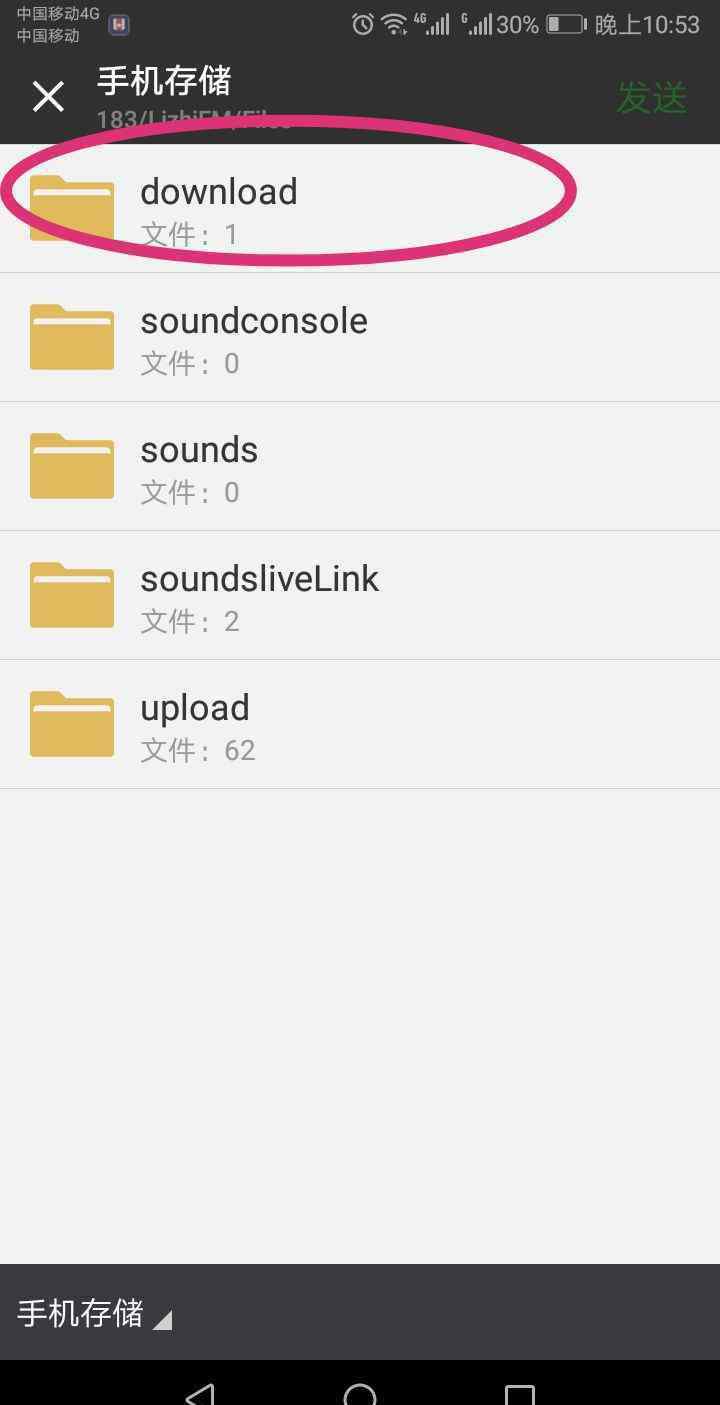Expand the 手机存储 storage dropdown at bottom
Viewport: 720px width, 1405px height.
[94, 1313]
